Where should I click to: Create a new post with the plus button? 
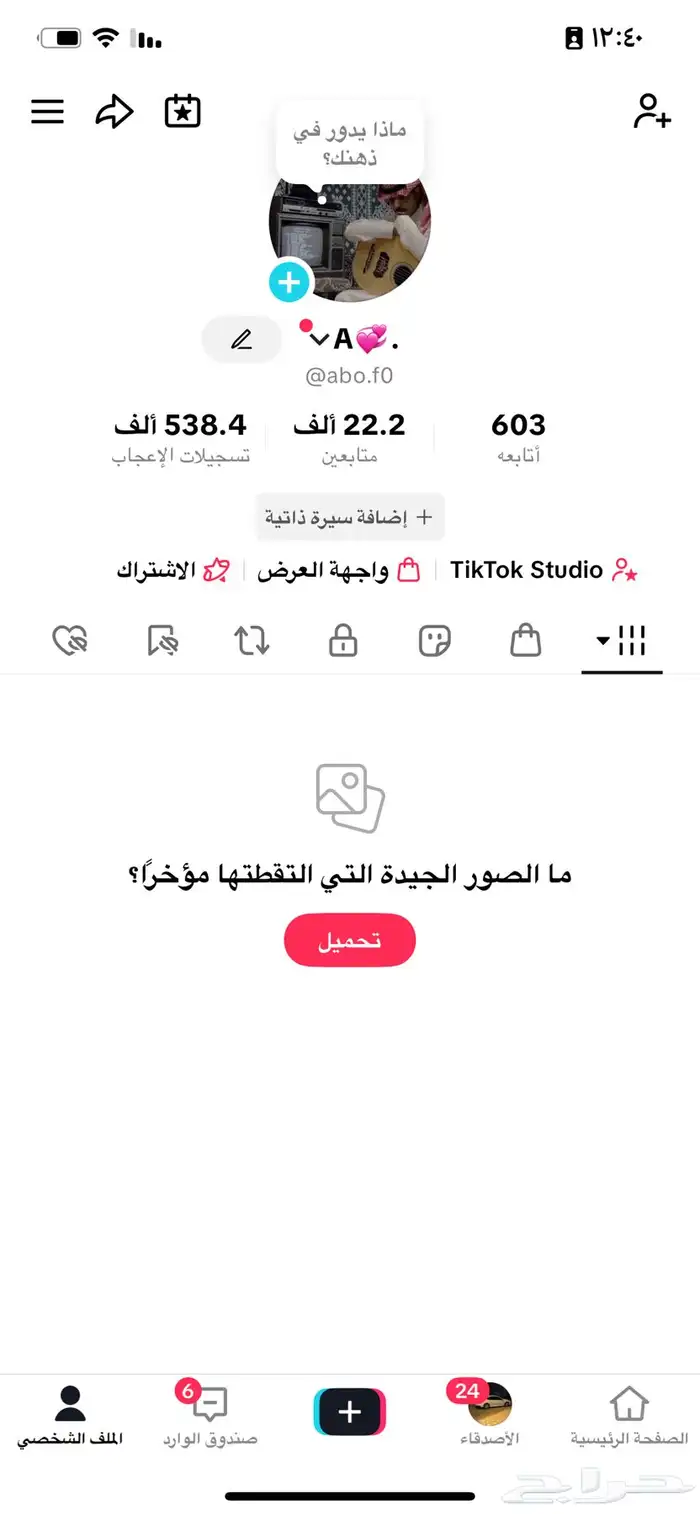pos(349,1412)
